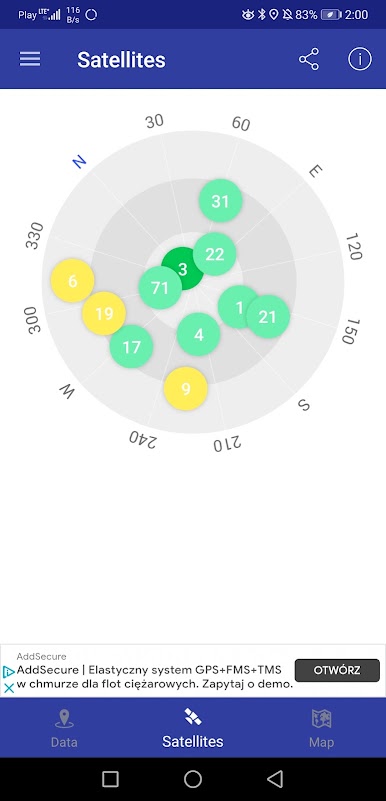Share the satellite data

pyautogui.click(x=309, y=59)
